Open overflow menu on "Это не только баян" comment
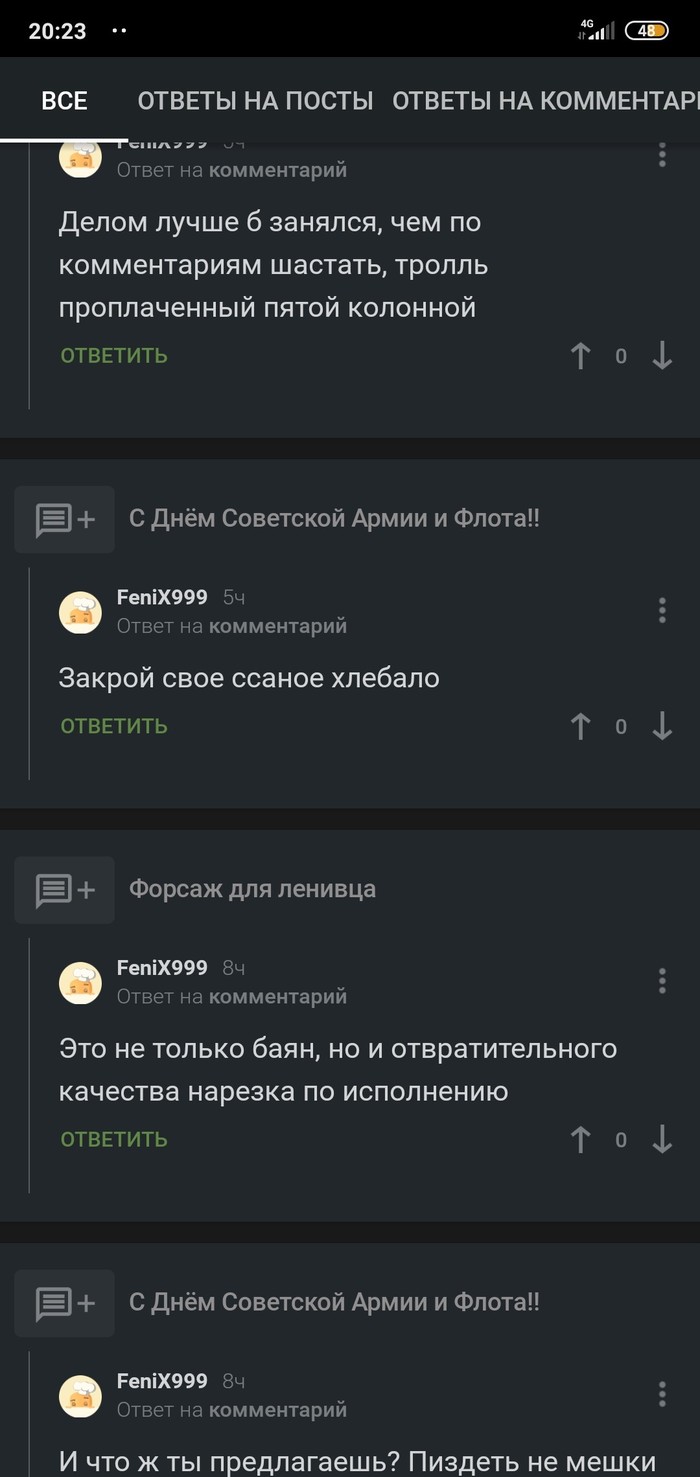This screenshot has width=700, height=1477. coord(662,981)
